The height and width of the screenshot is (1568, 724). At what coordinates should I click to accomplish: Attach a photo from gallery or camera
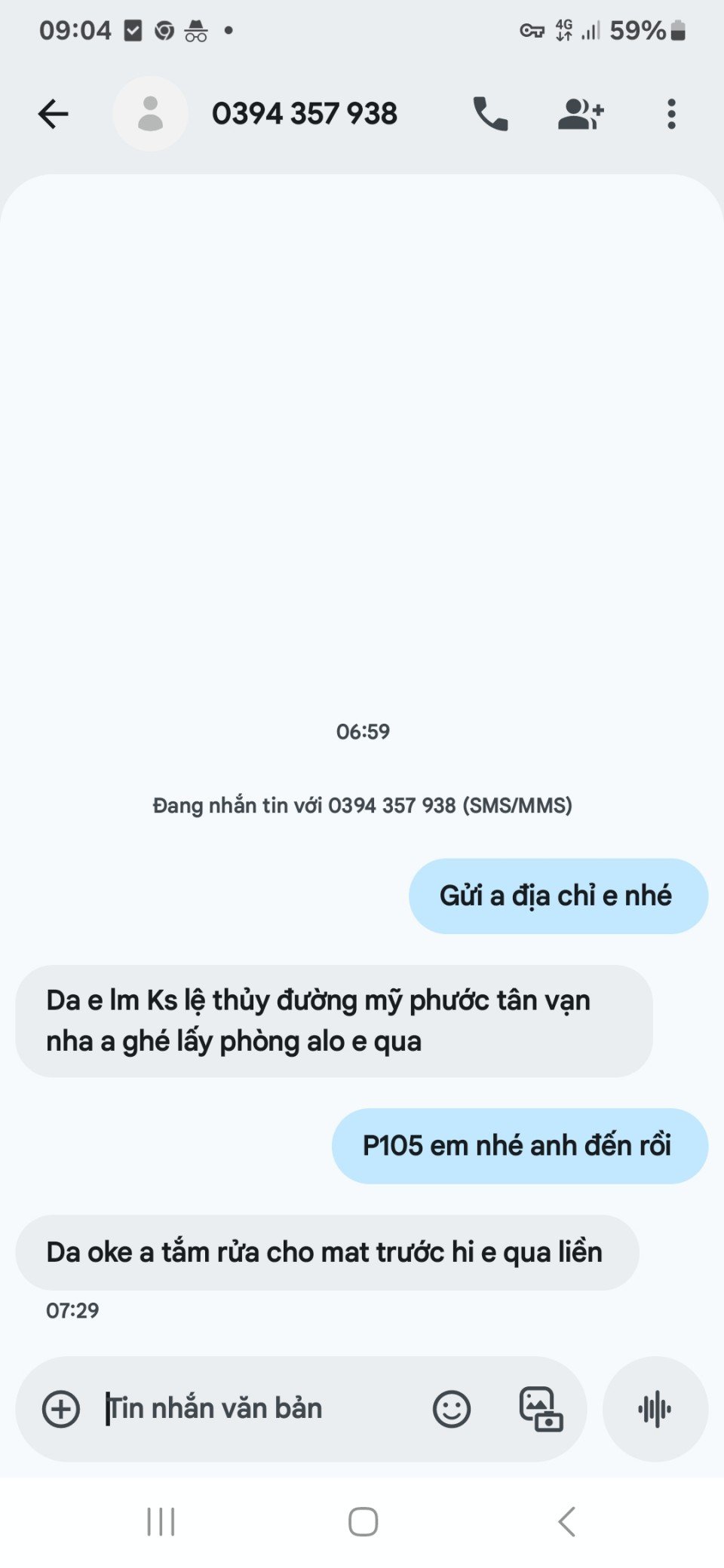coord(541,1409)
